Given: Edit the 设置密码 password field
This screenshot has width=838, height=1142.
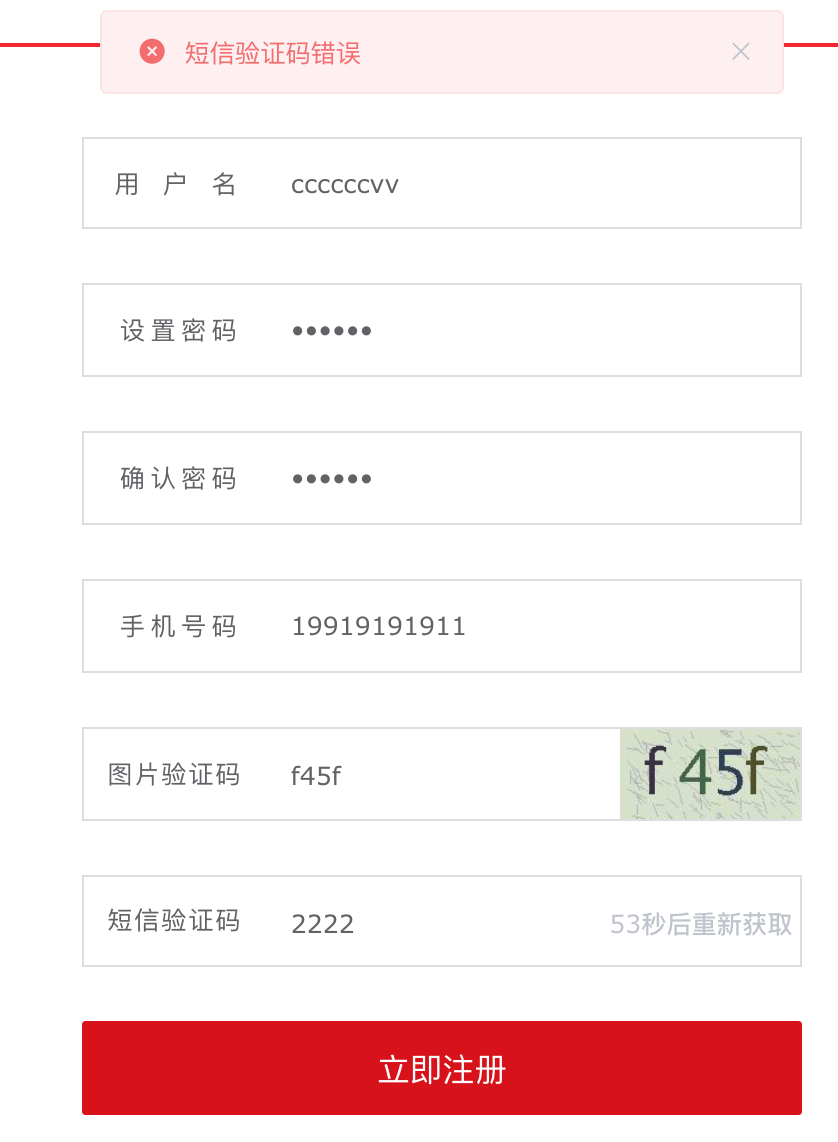Looking at the screenshot, I should [520, 331].
